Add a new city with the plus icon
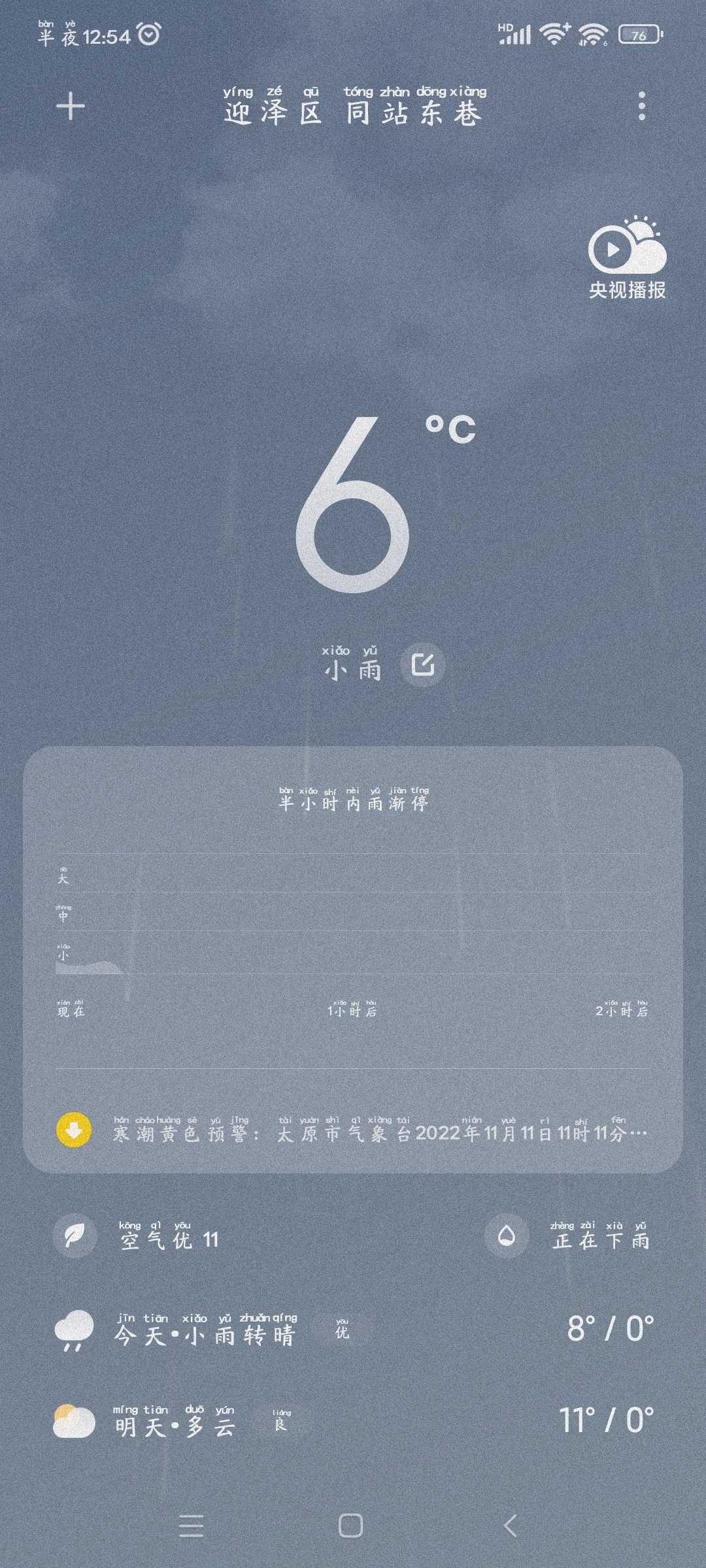 (71, 106)
